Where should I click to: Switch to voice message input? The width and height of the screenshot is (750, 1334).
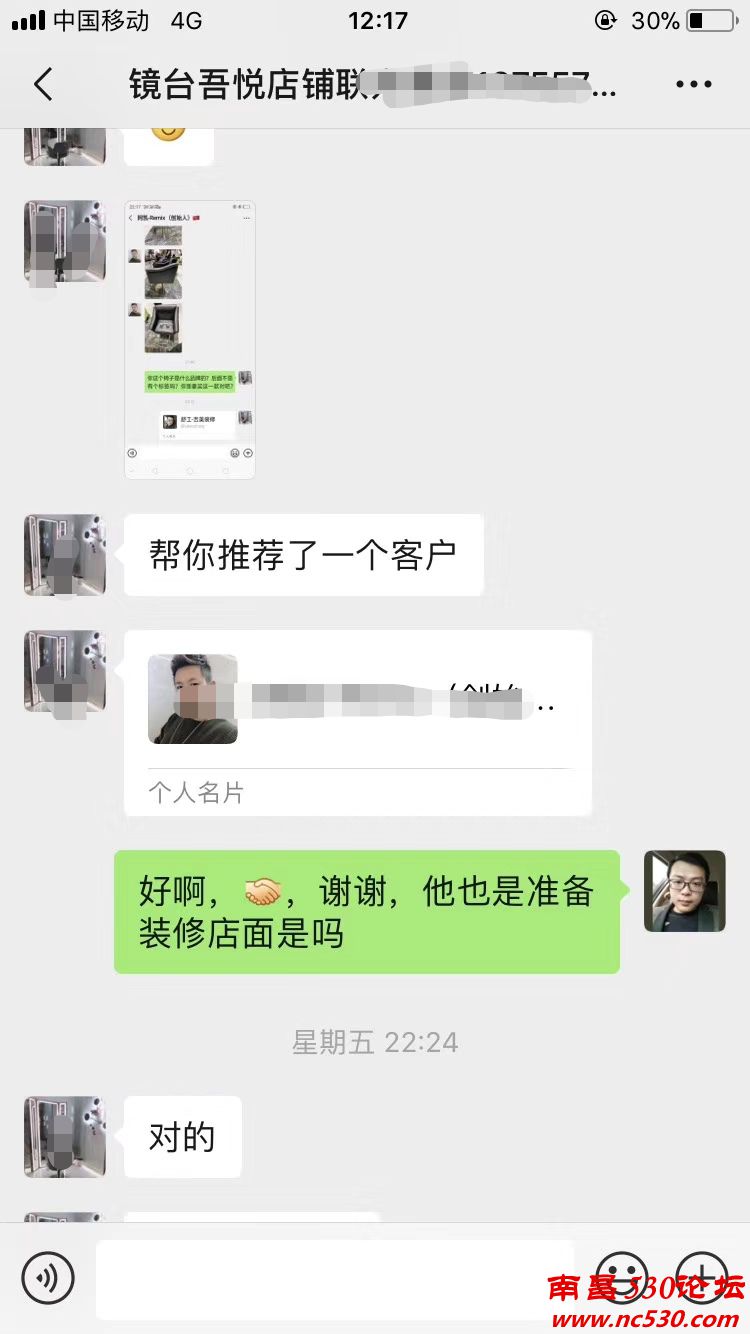click(48, 1277)
